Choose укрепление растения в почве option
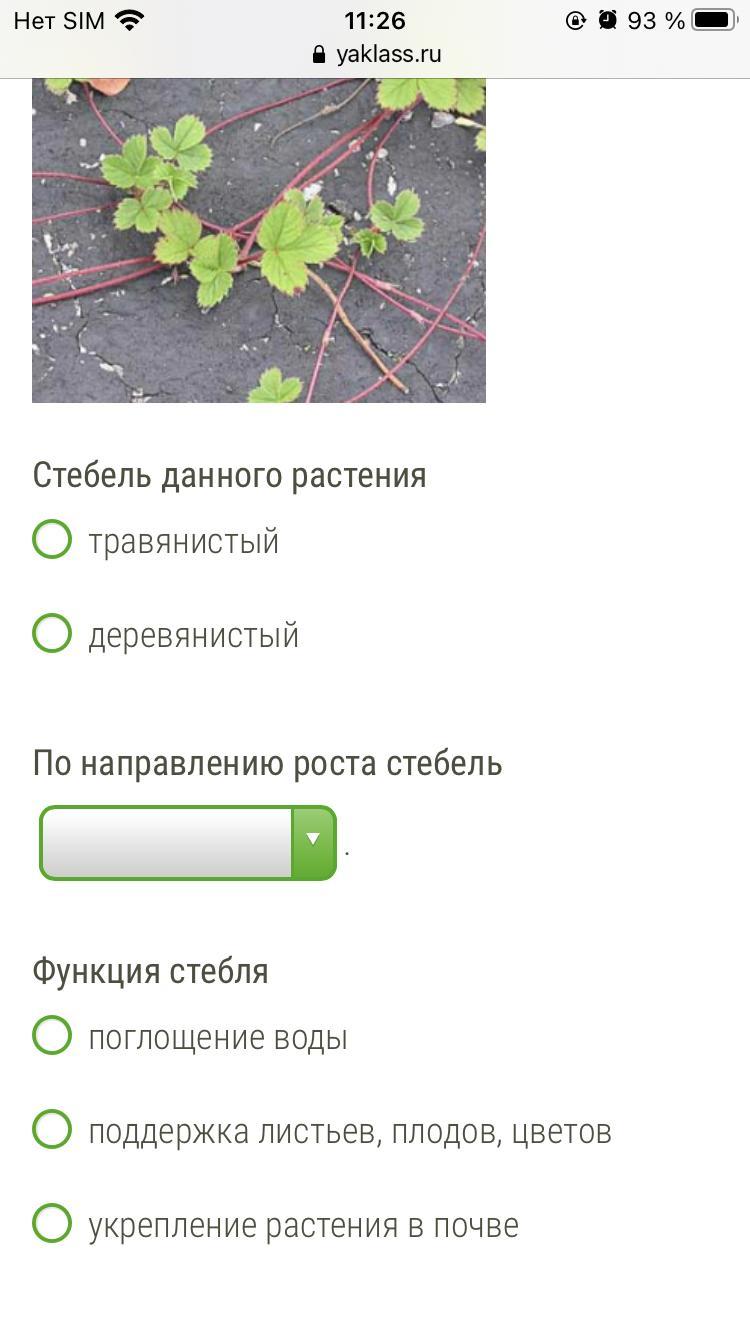This screenshot has width=750, height=1334. pos(52,1224)
